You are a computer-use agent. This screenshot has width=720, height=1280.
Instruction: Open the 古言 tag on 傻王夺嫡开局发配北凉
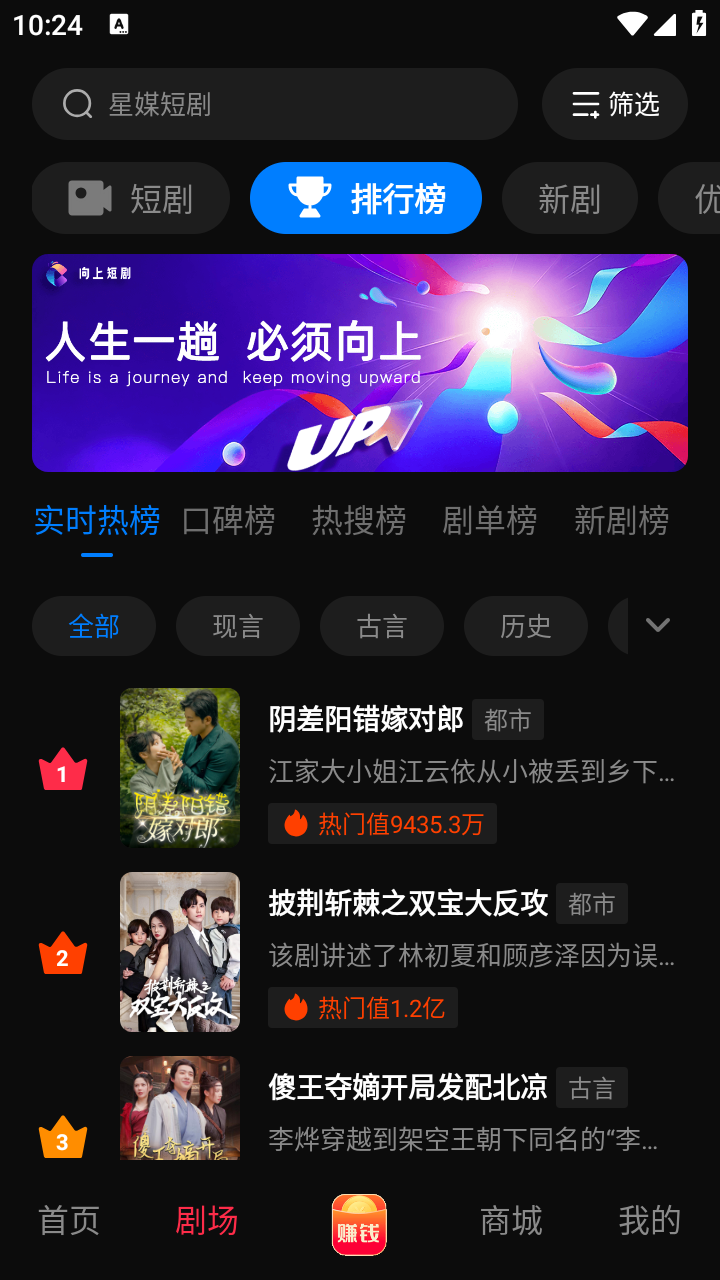point(591,1087)
